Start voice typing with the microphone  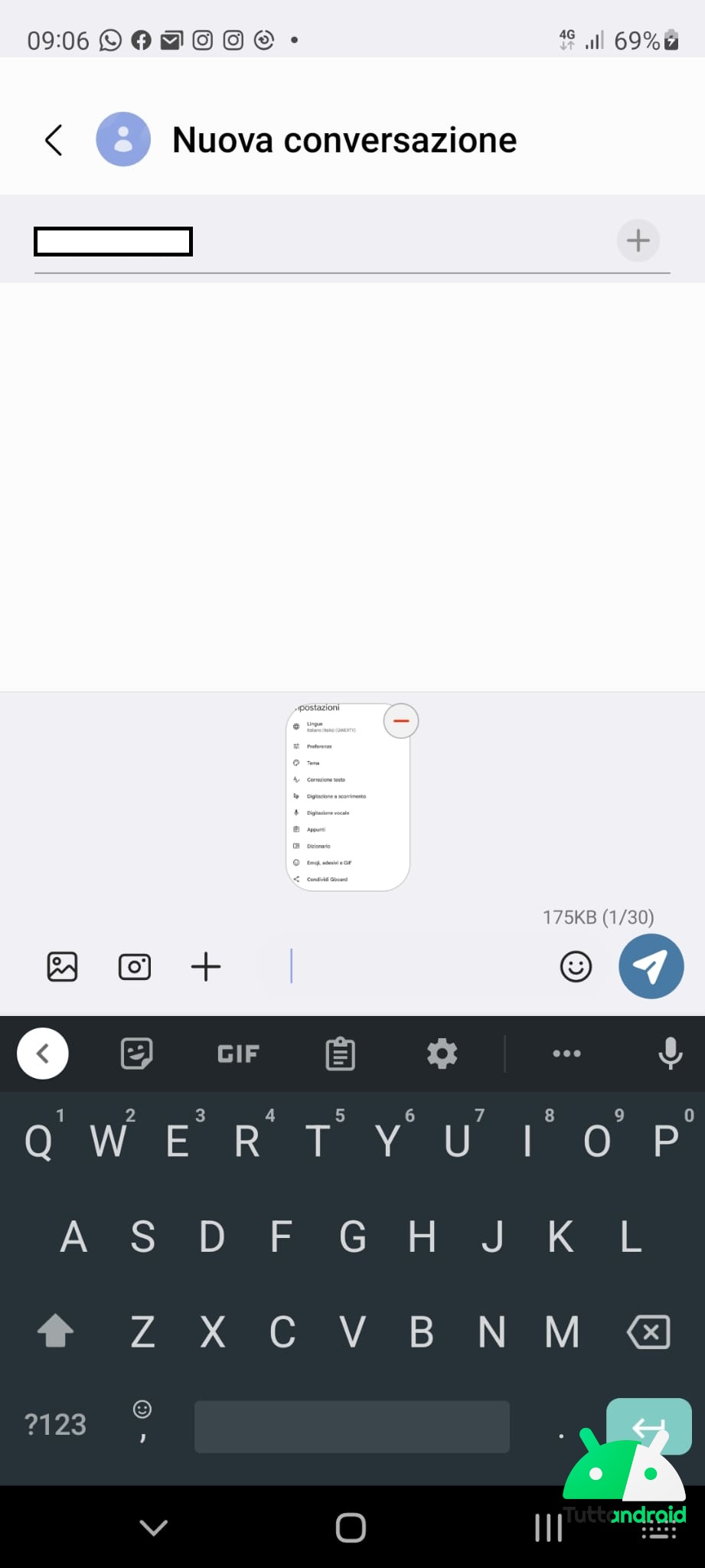(x=670, y=1053)
